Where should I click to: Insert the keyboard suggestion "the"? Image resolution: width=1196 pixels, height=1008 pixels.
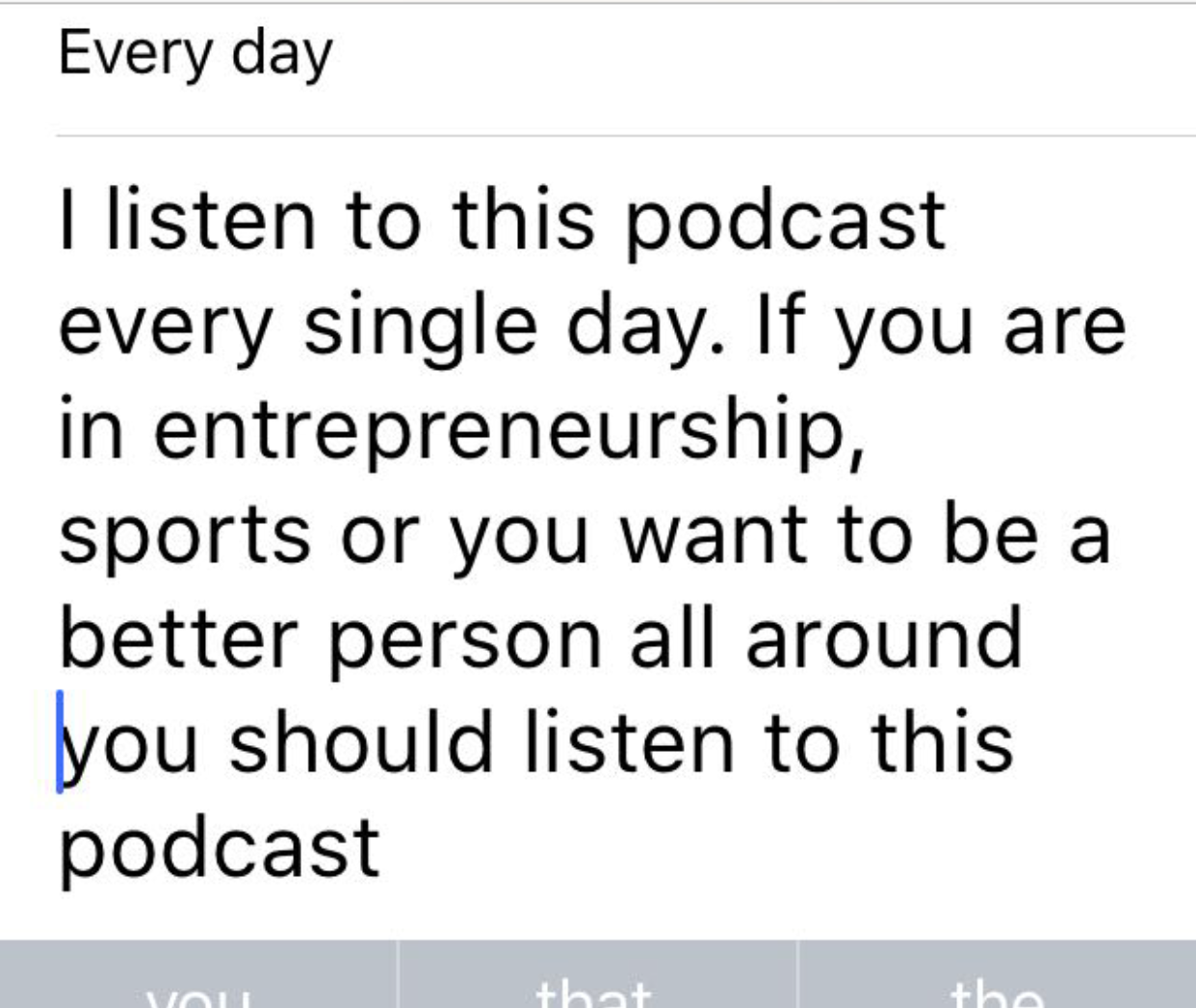[x=997, y=982]
